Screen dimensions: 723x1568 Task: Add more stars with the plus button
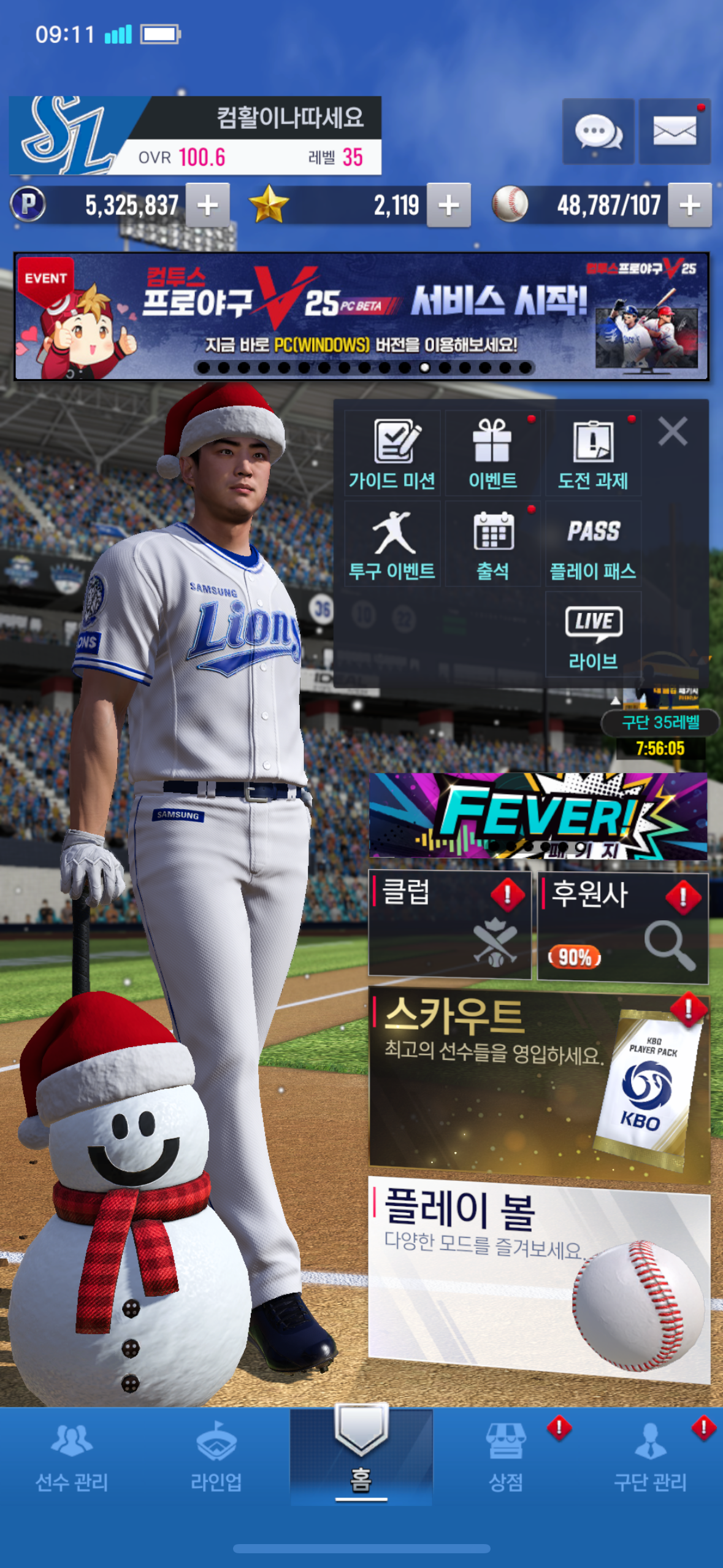(x=449, y=206)
